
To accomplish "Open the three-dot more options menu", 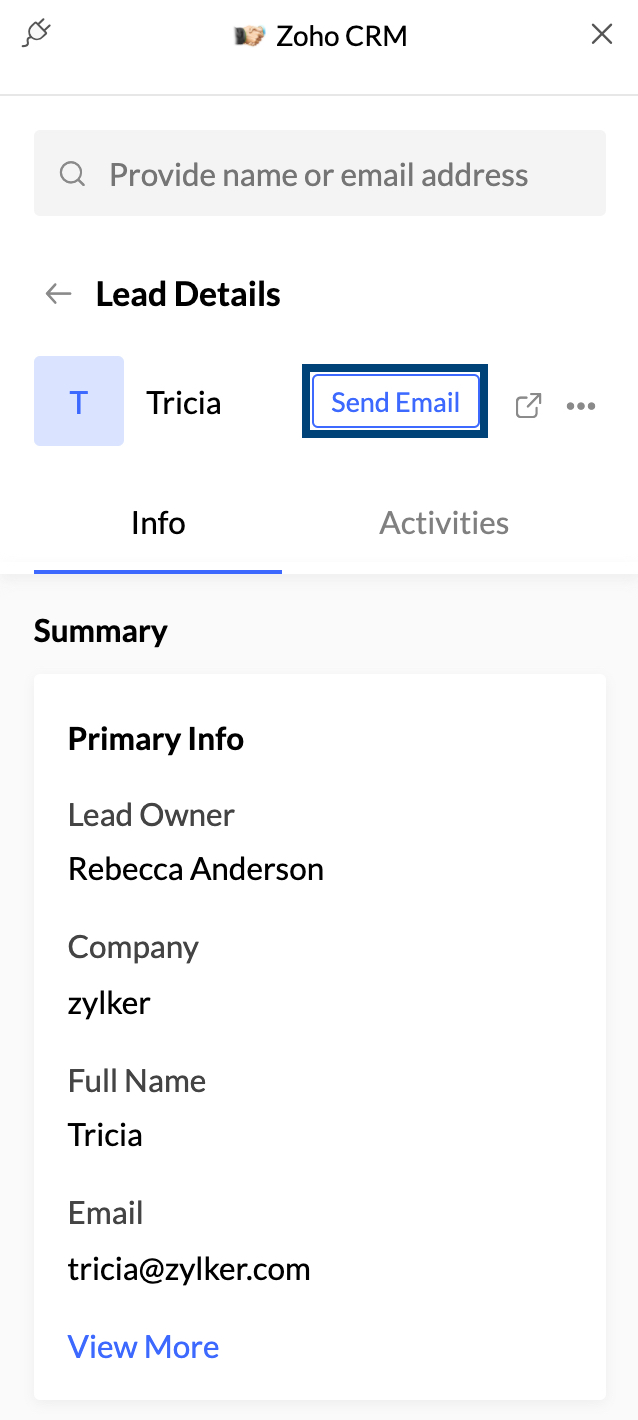I will pyautogui.click(x=581, y=406).
